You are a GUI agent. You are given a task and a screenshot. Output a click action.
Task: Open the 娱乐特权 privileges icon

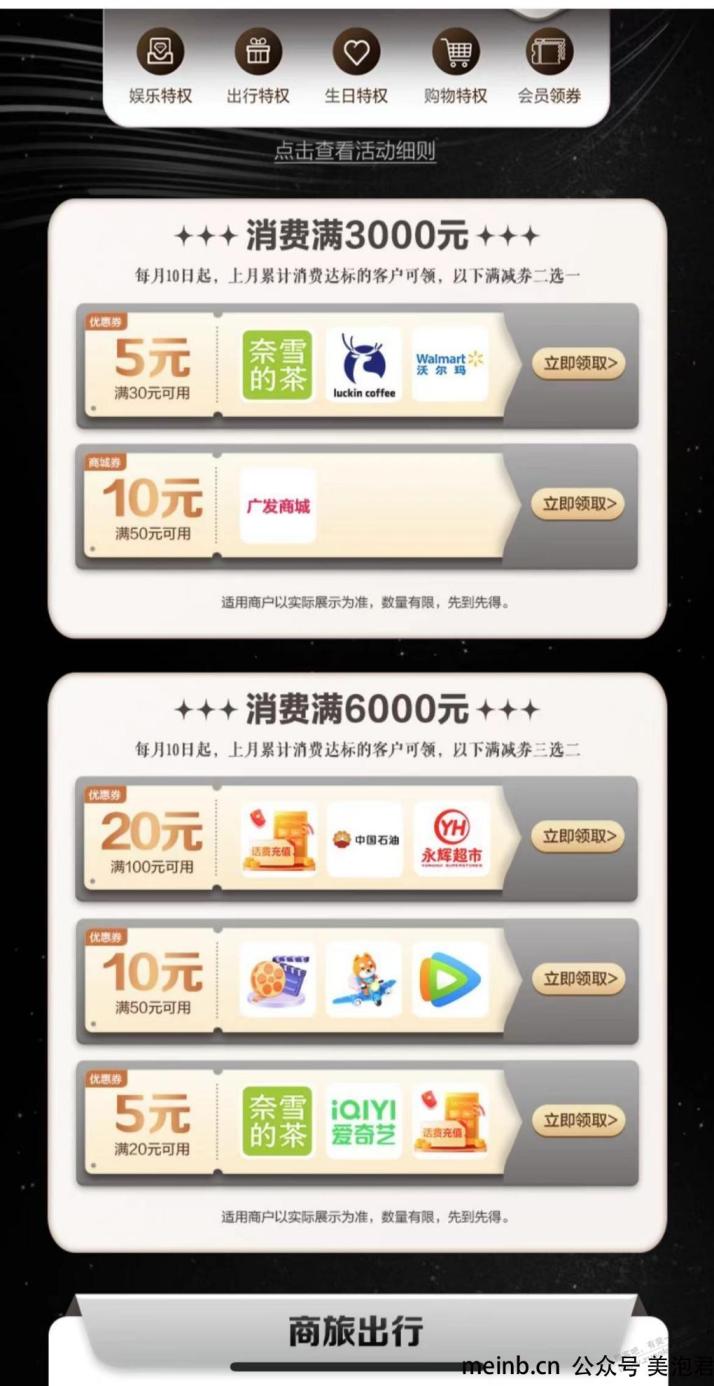(x=160, y=52)
